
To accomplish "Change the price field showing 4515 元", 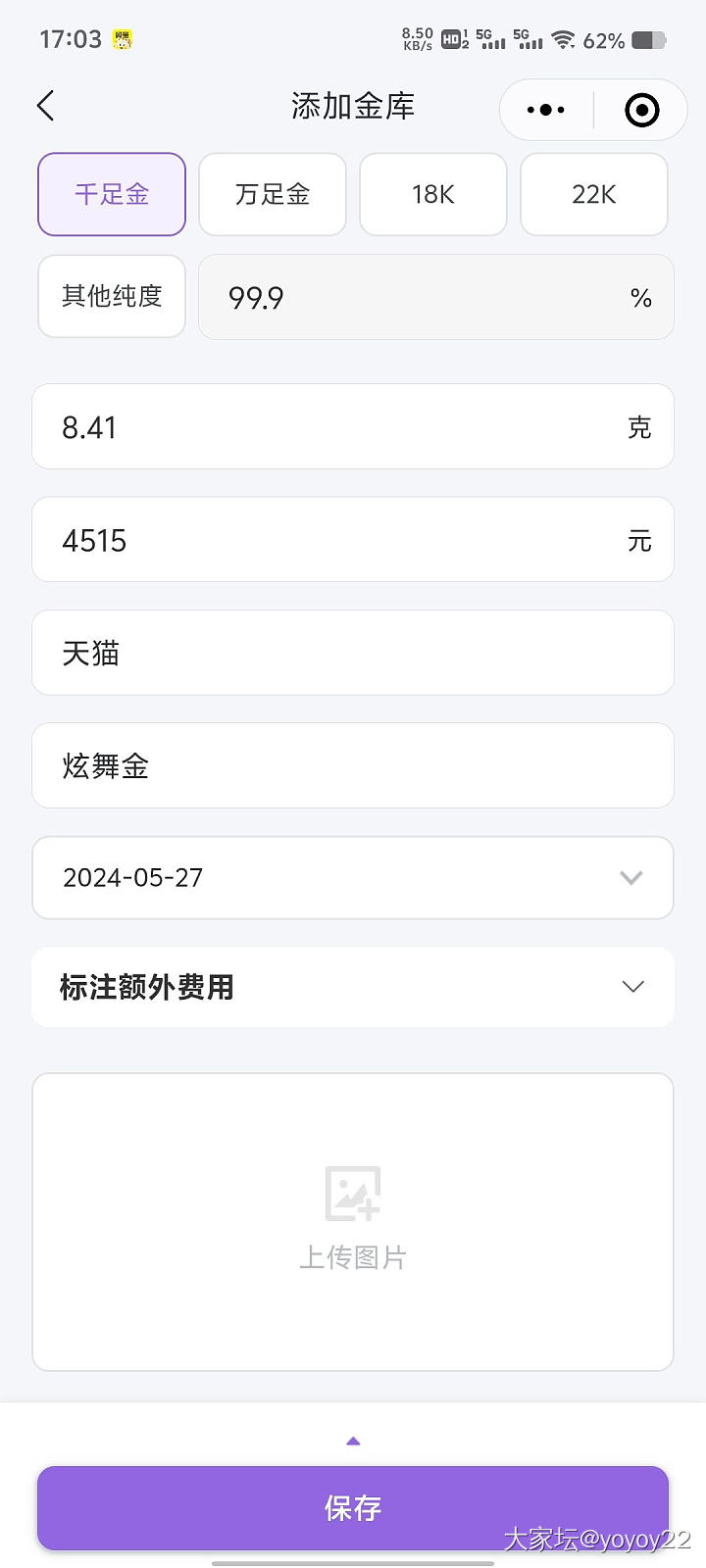I will pos(333,540).
